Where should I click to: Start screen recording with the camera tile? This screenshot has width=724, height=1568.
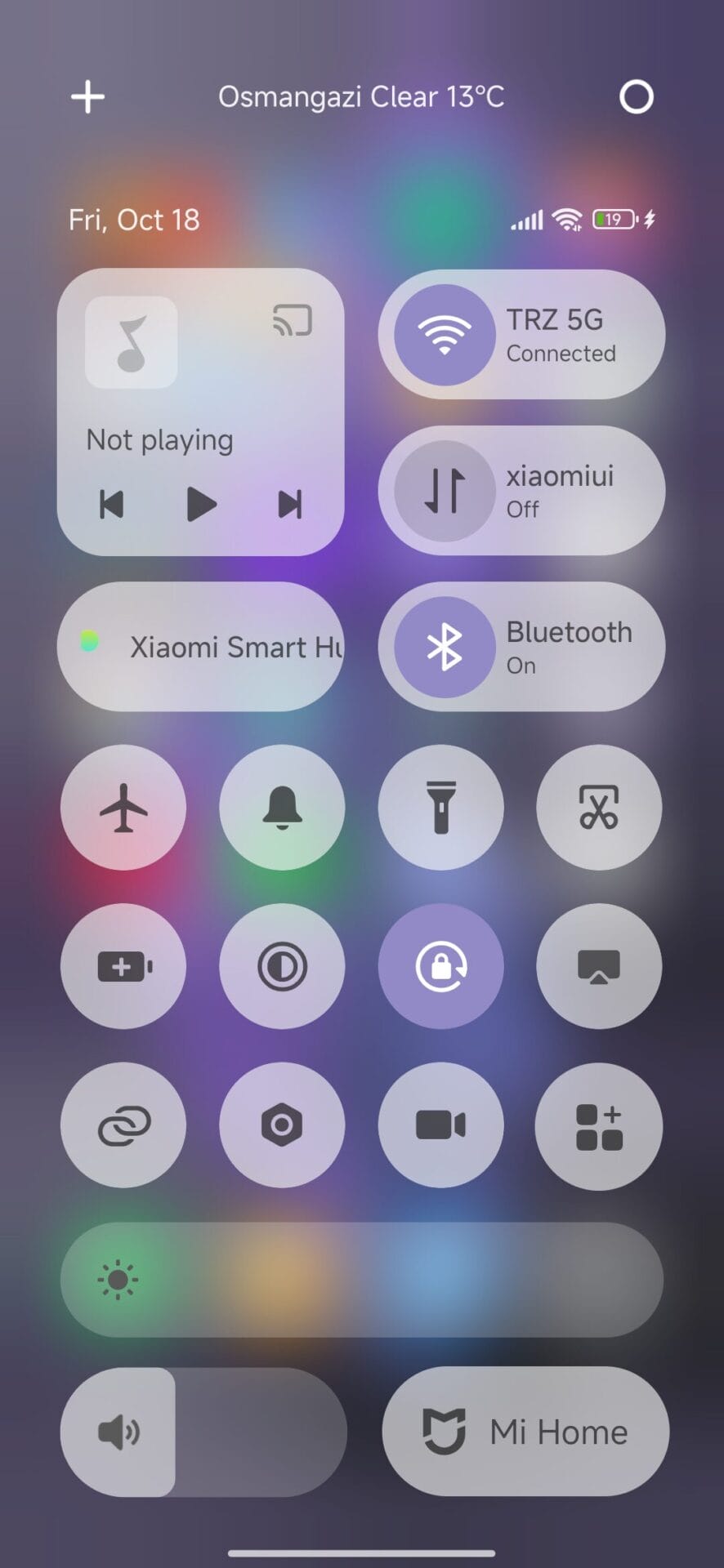[x=440, y=1125]
